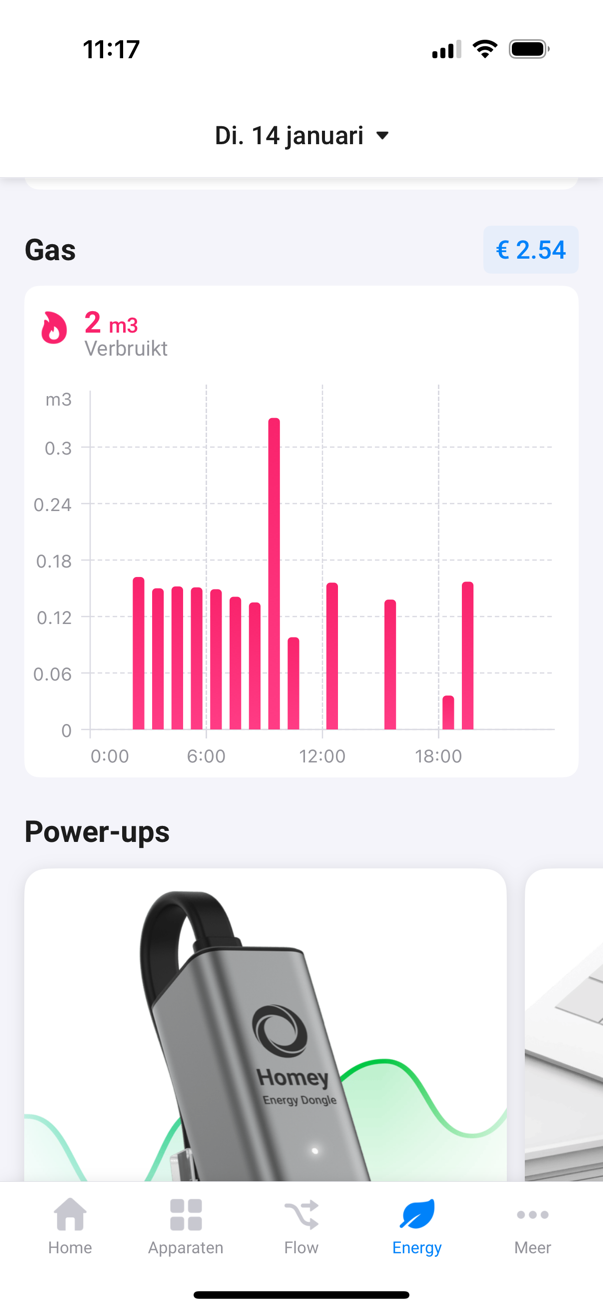Select the Energy tab
The image size is (603, 1311).
(x=417, y=1227)
